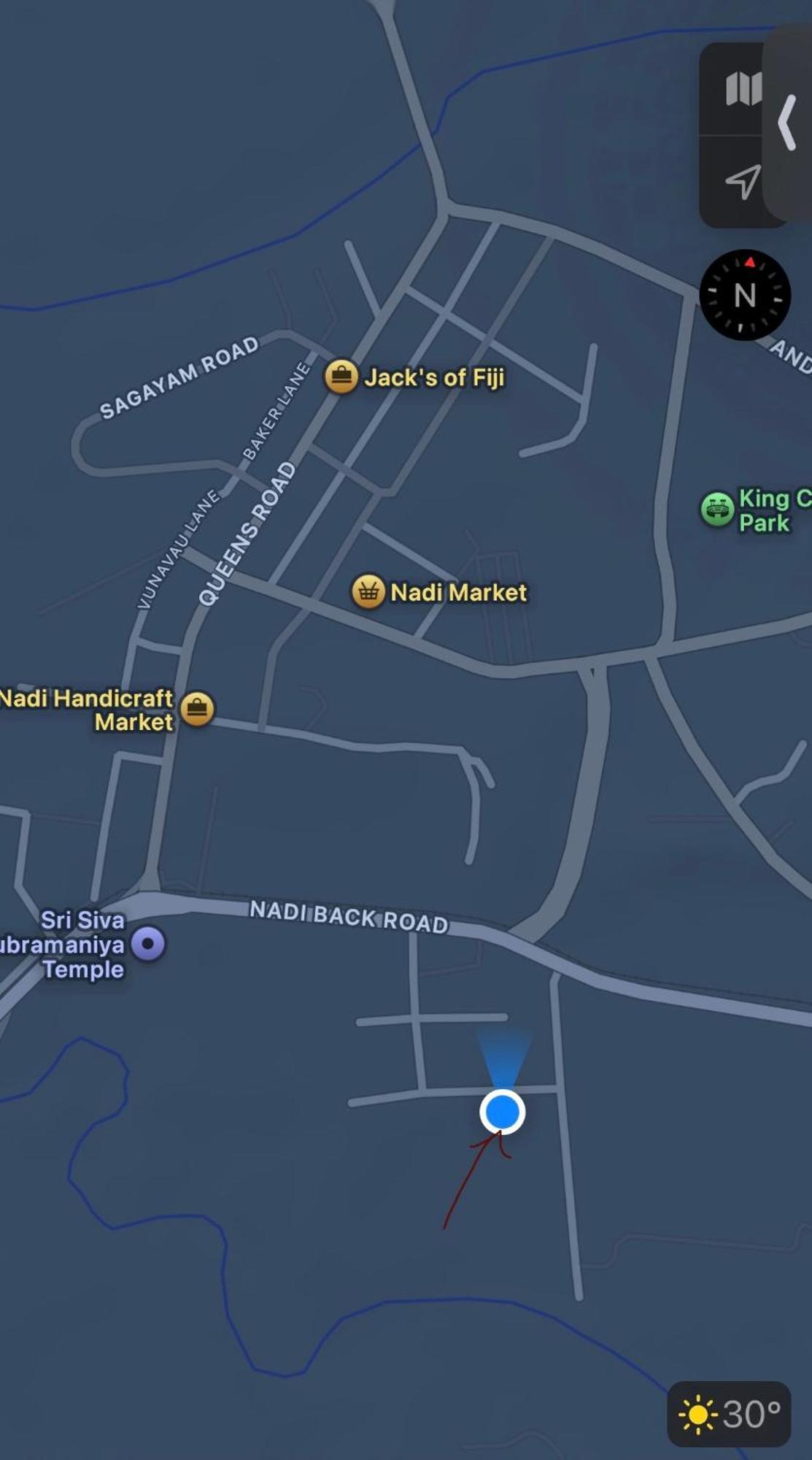Expand the side panel chevron handle

[x=788, y=123]
